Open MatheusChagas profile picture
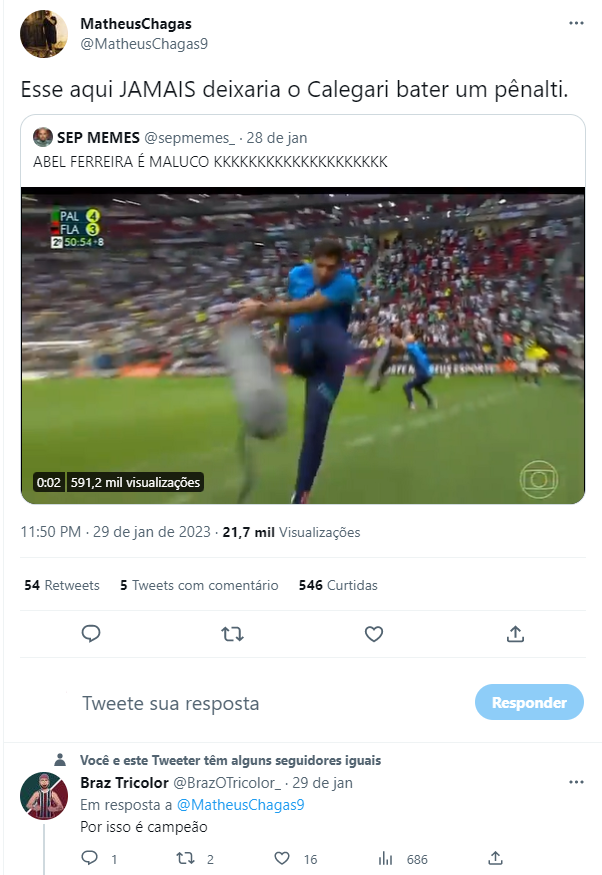The height and width of the screenshot is (875, 602). [x=44, y=34]
